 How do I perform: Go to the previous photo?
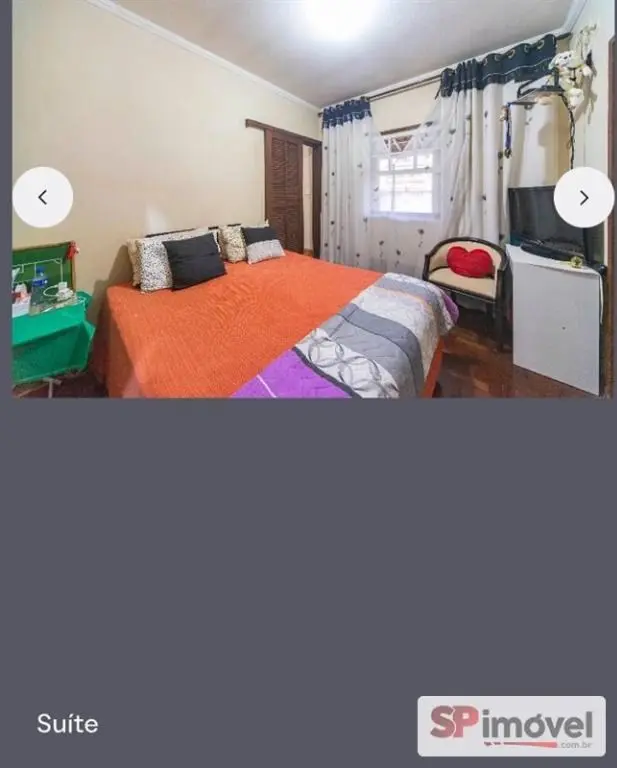[42, 197]
